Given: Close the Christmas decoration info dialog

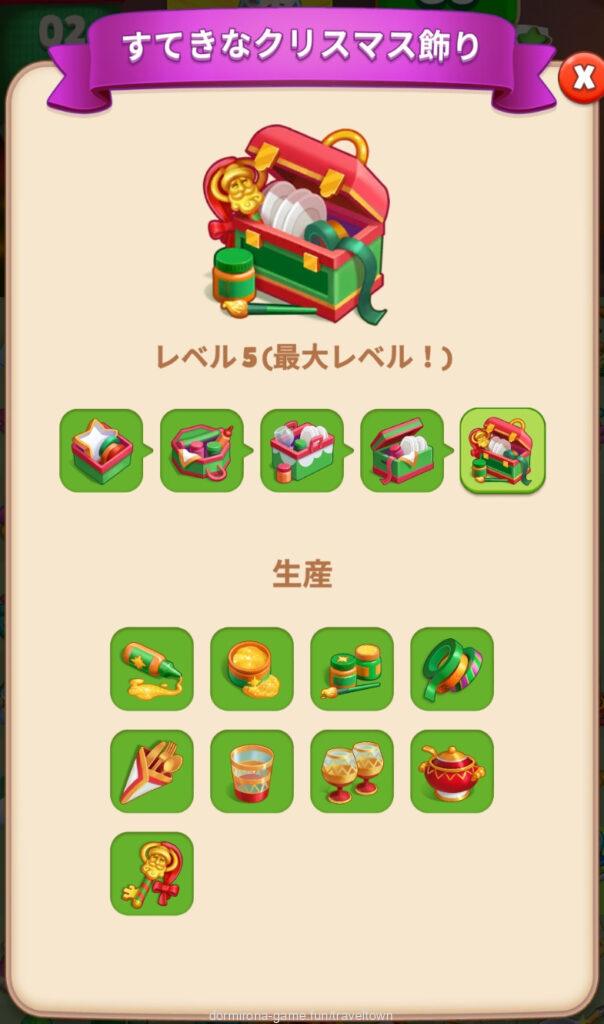Looking at the screenshot, I should pyautogui.click(x=581, y=78).
